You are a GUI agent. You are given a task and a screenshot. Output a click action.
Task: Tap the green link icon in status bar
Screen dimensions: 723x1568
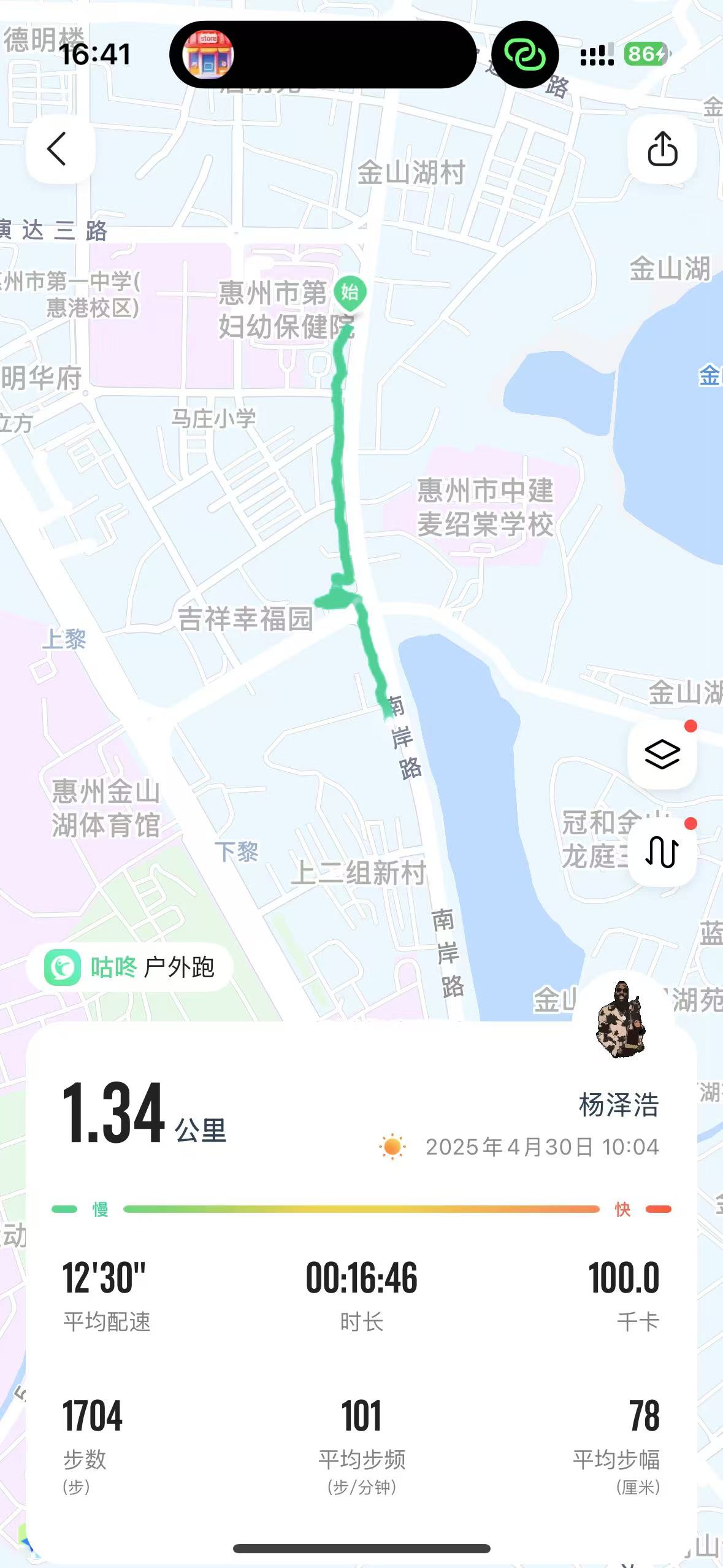coord(525,55)
